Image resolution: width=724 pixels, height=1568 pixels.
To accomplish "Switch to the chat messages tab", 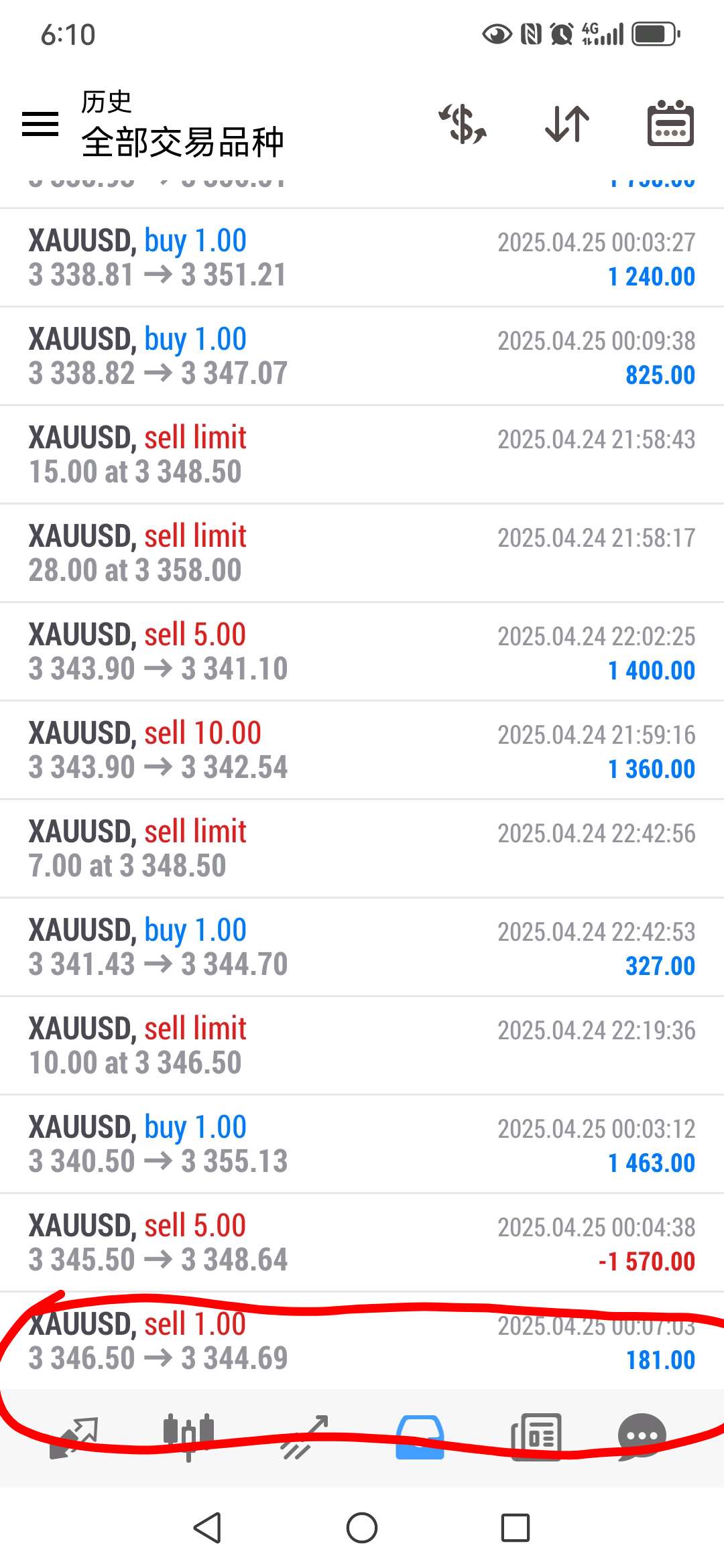I will [x=642, y=1437].
